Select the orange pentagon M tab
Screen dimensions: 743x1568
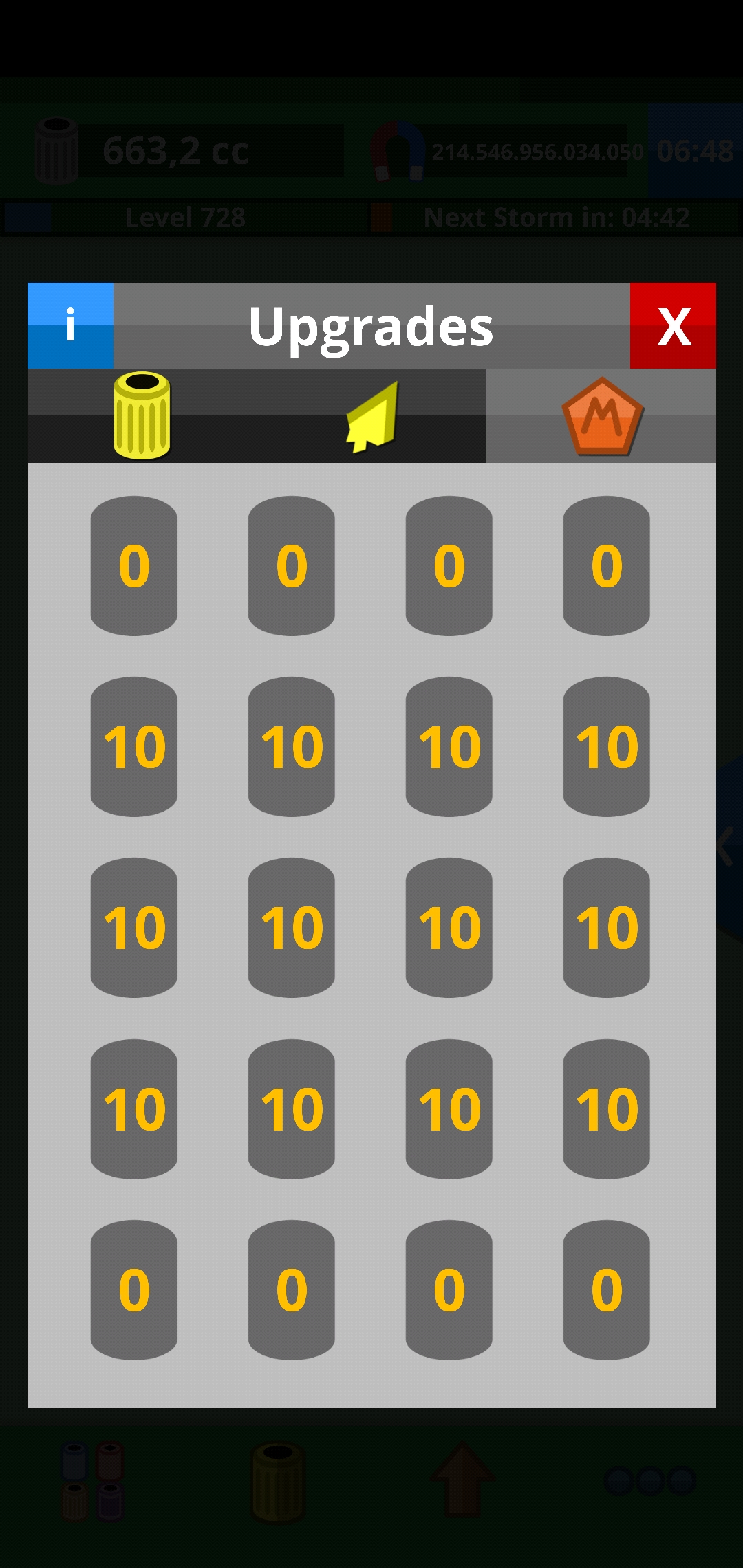[602, 415]
